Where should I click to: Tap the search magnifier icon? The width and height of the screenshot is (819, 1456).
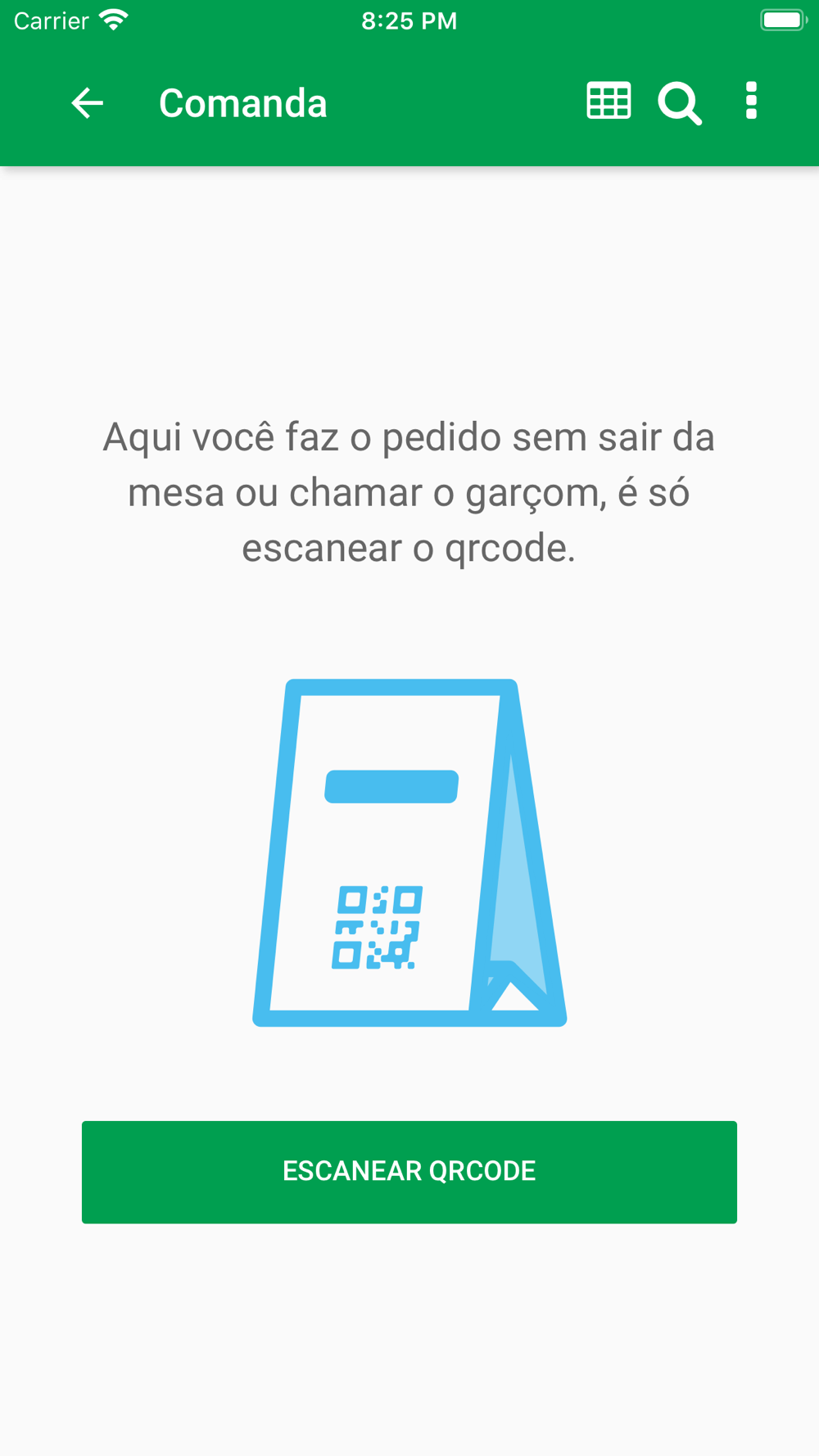tap(679, 103)
